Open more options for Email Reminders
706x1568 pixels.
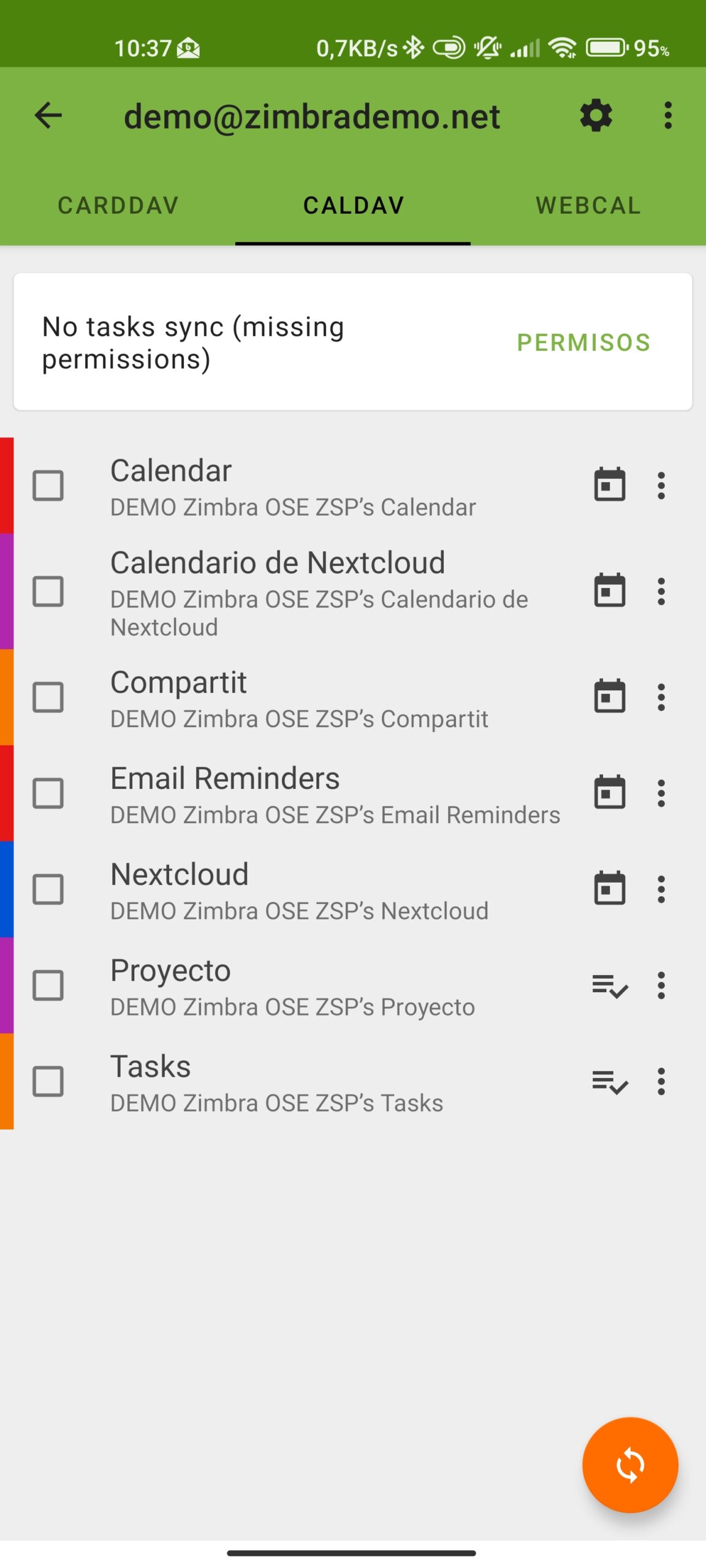pyautogui.click(x=661, y=794)
